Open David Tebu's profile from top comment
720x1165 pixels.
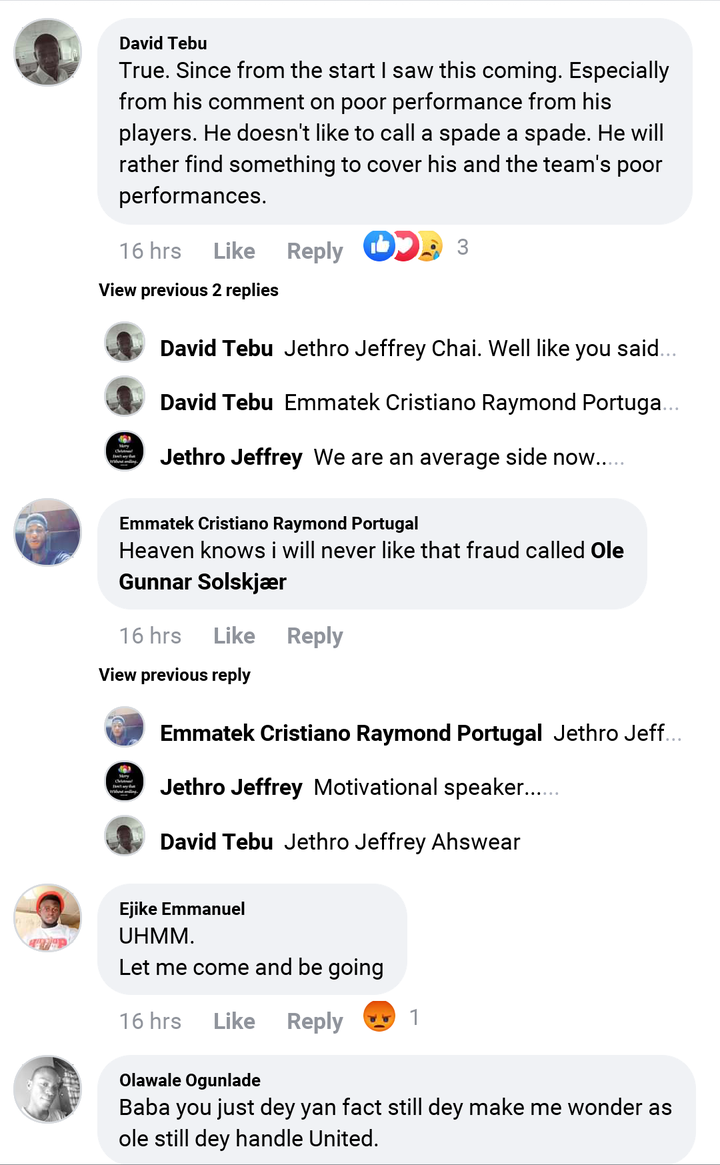click(x=163, y=43)
